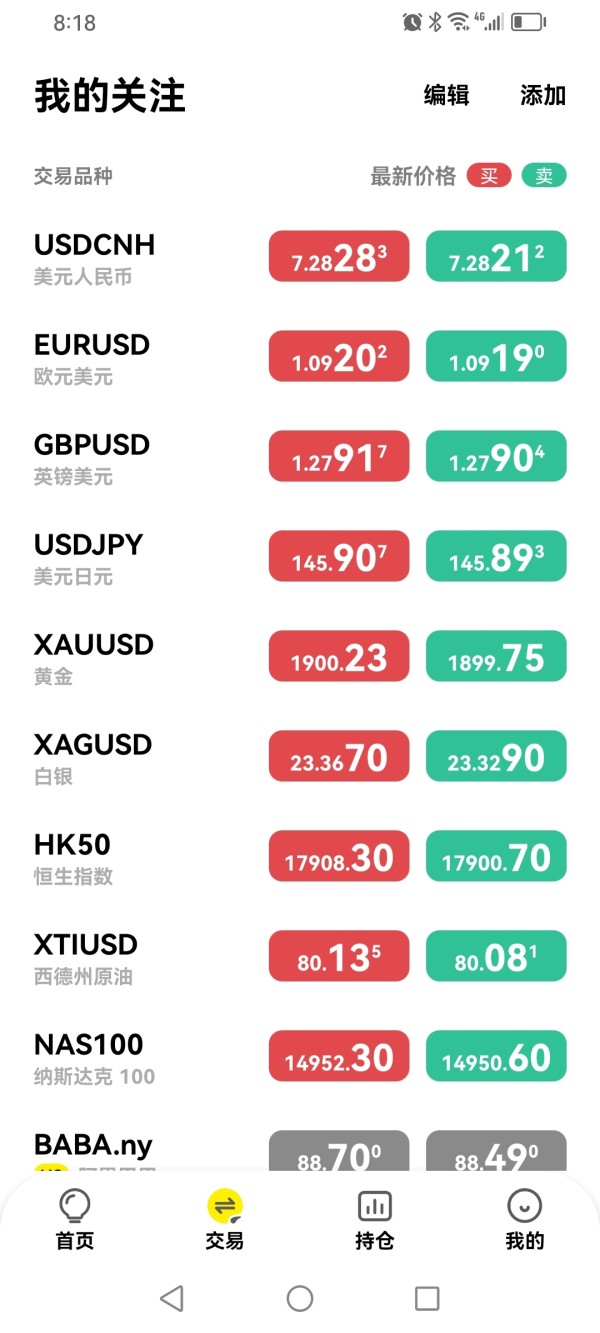Open the HK50 恒生指数 row
Screen dimensions: 600x1333
click(x=300, y=857)
